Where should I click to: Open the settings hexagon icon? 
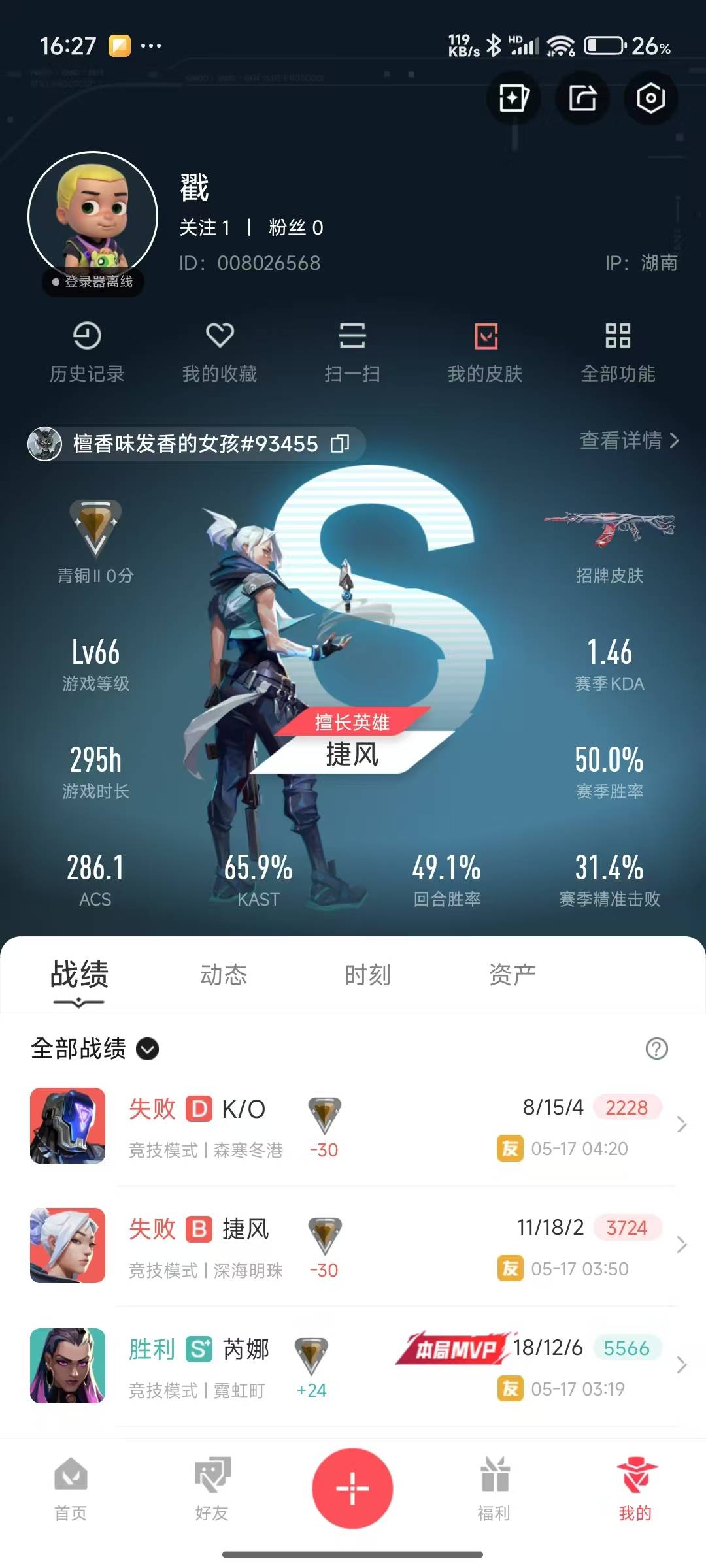(x=650, y=99)
